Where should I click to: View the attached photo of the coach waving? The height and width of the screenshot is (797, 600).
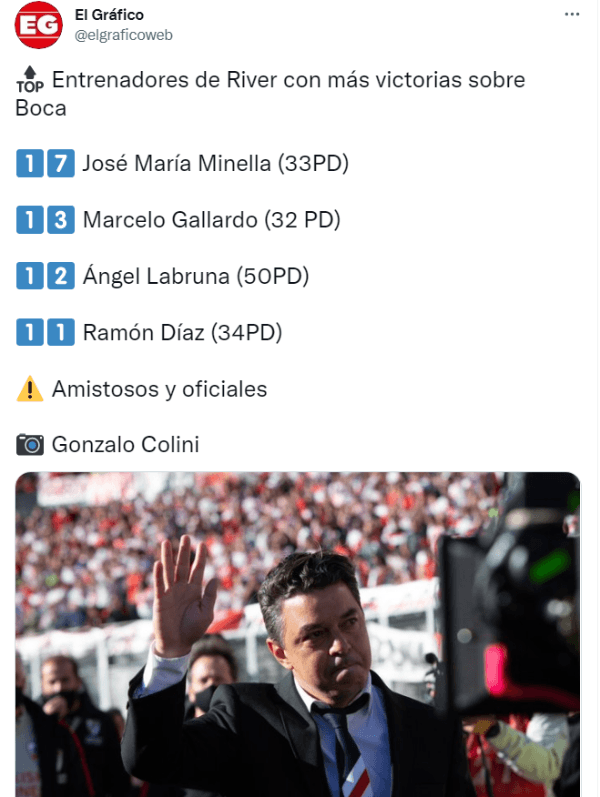coord(297,633)
